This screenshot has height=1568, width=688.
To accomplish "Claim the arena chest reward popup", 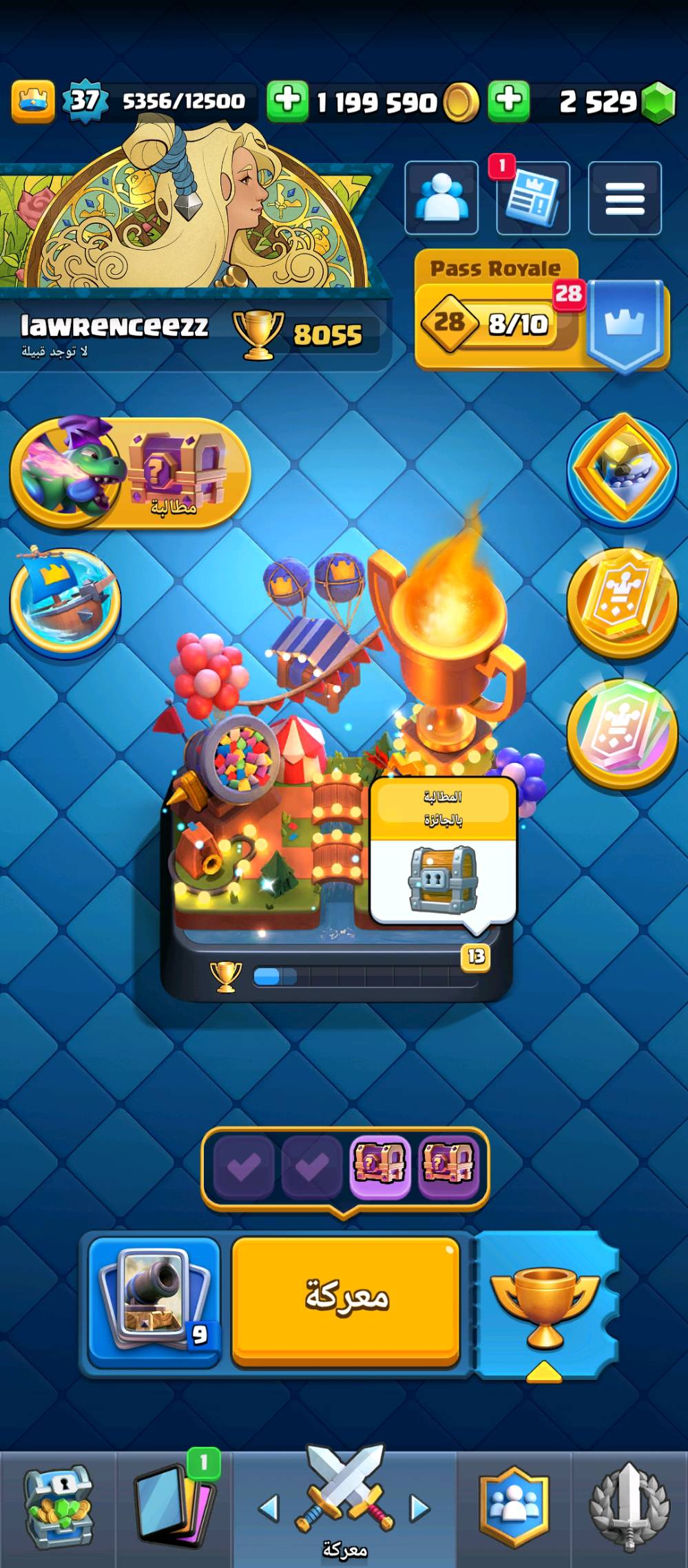I will 443,851.
